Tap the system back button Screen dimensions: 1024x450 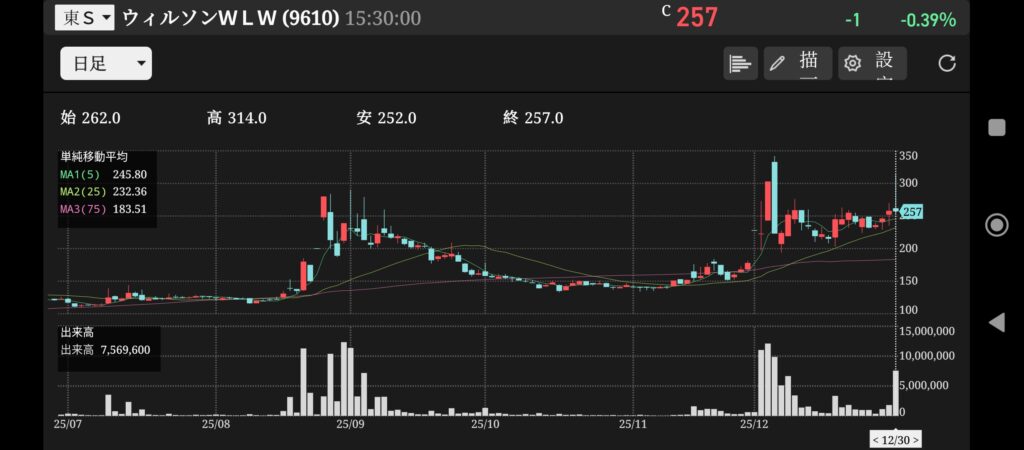pyautogui.click(x=996, y=322)
